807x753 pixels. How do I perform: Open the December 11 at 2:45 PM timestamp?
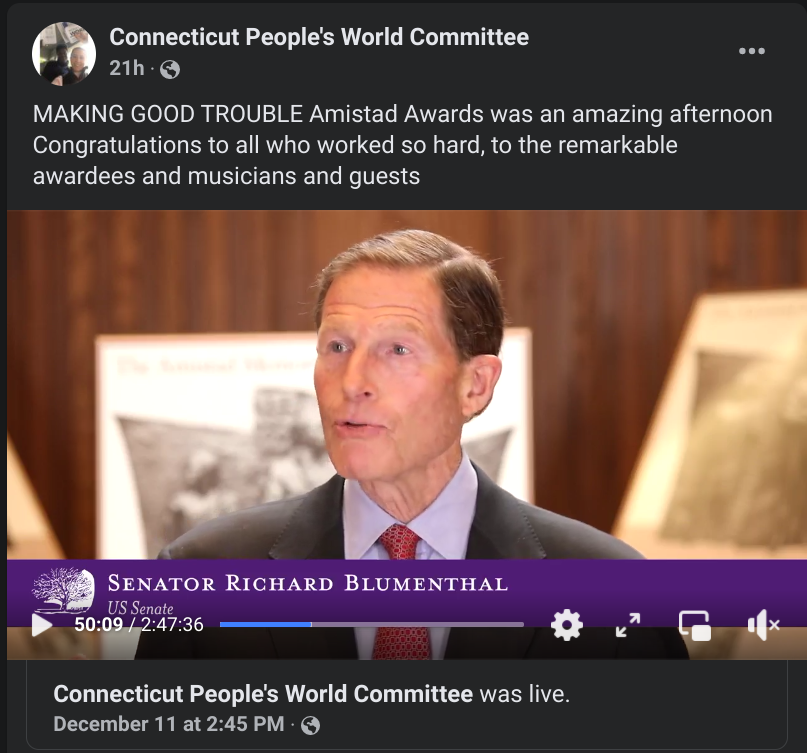(168, 723)
